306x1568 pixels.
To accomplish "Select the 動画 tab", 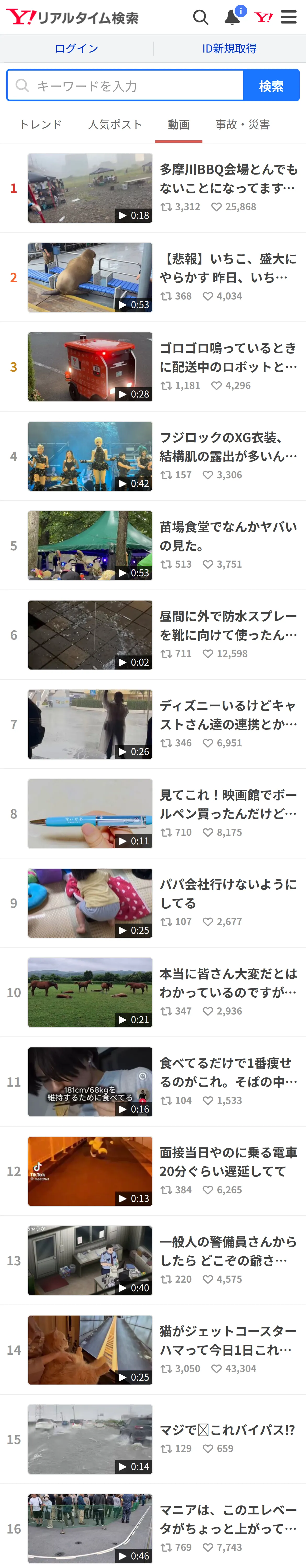I will pos(179,125).
